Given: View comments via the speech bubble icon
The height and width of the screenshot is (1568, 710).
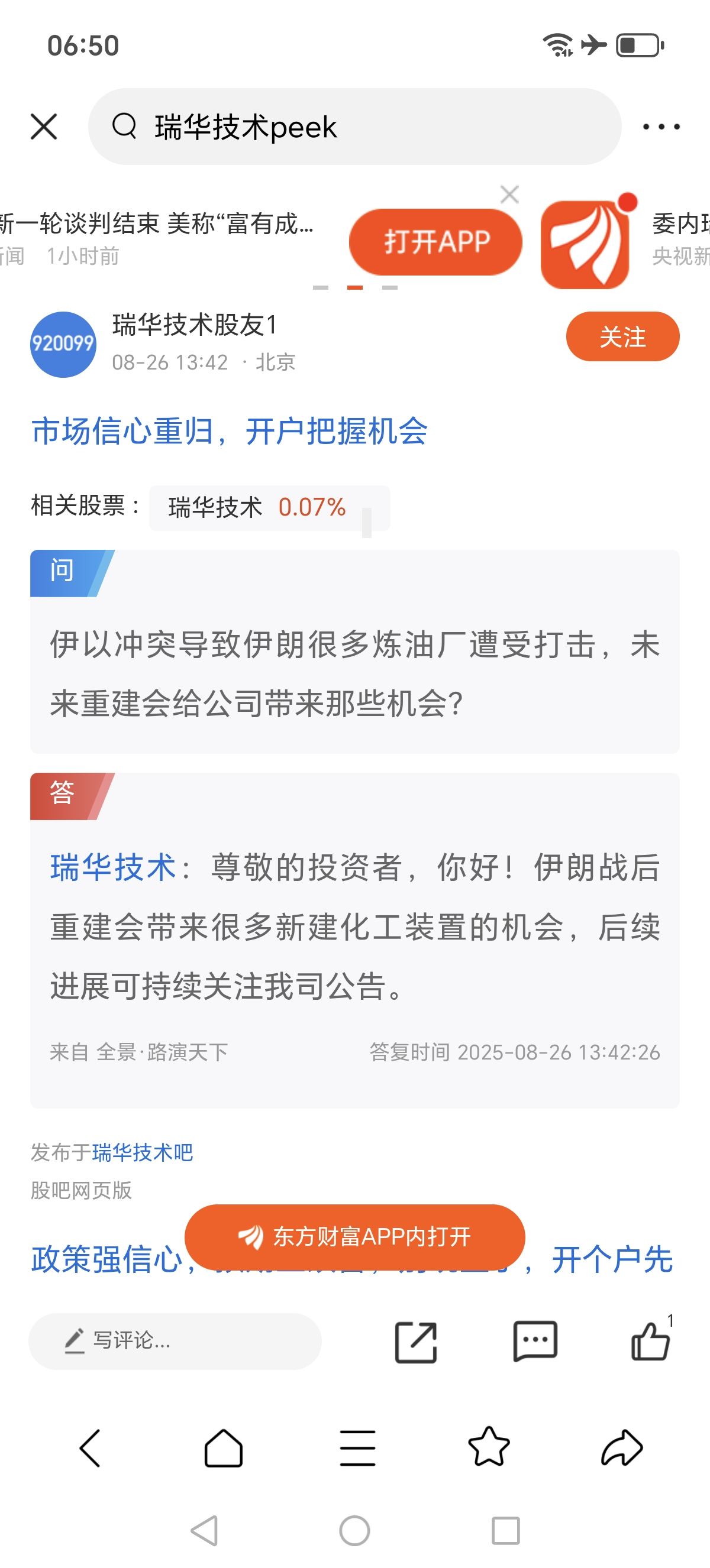Looking at the screenshot, I should (x=535, y=1341).
